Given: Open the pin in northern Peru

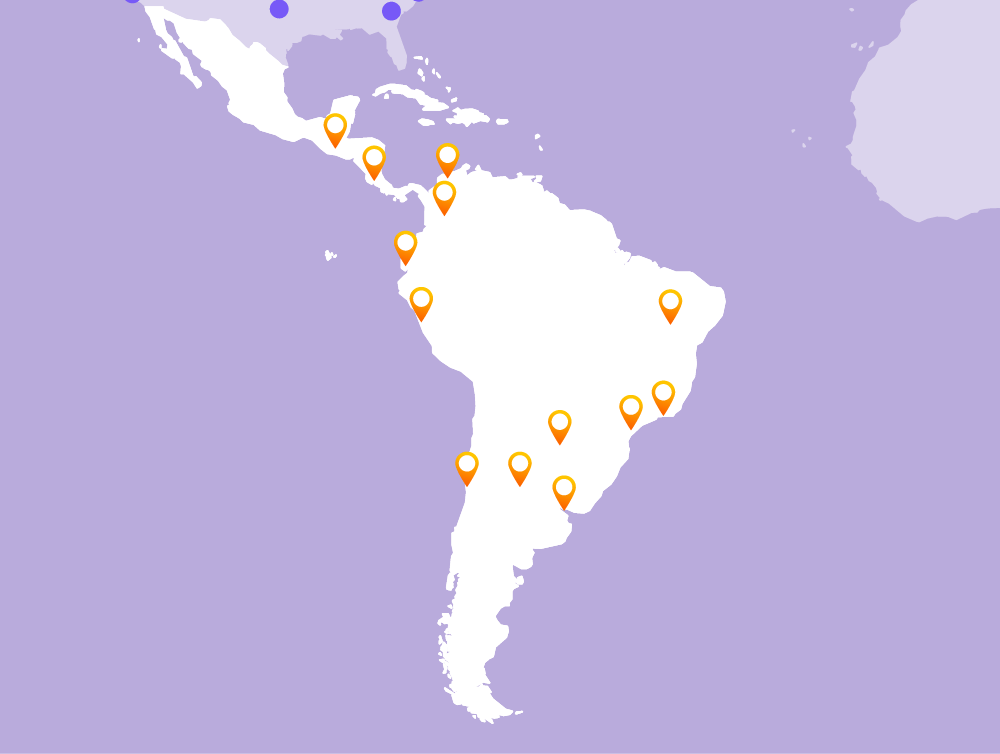Looking at the screenshot, I should click(421, 300).
